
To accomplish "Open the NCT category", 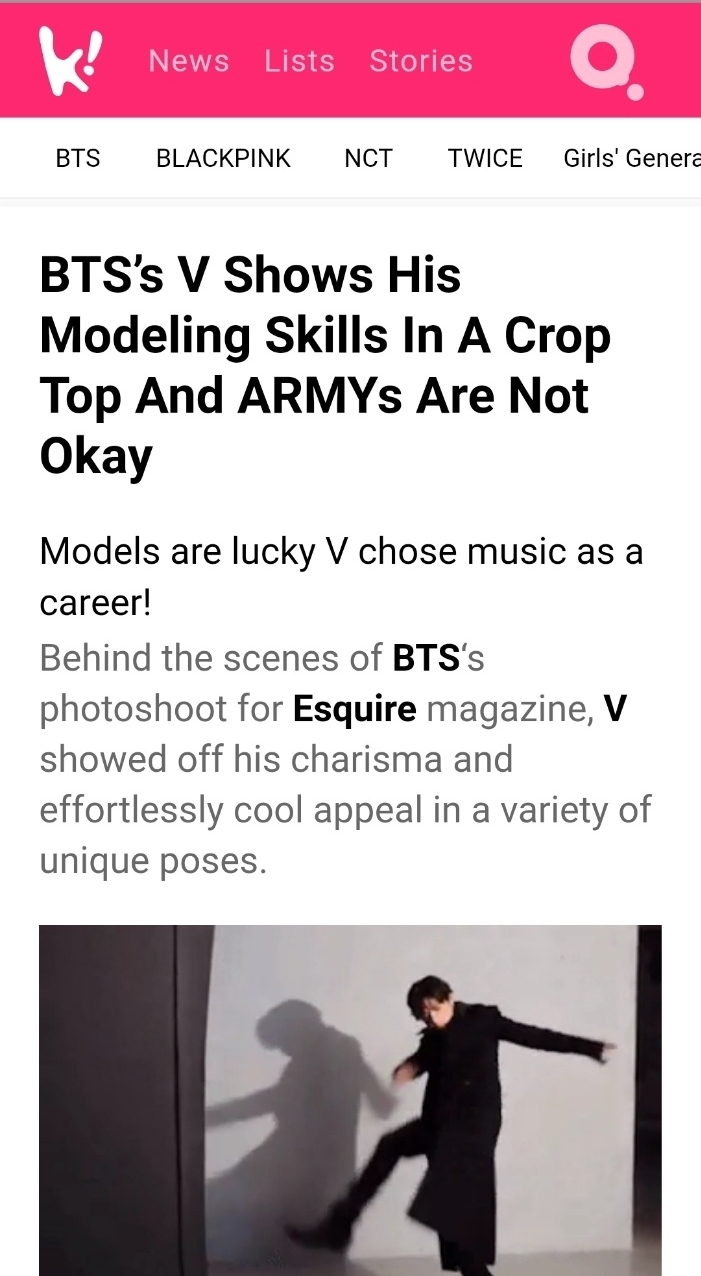I will [x=368, y=158].
